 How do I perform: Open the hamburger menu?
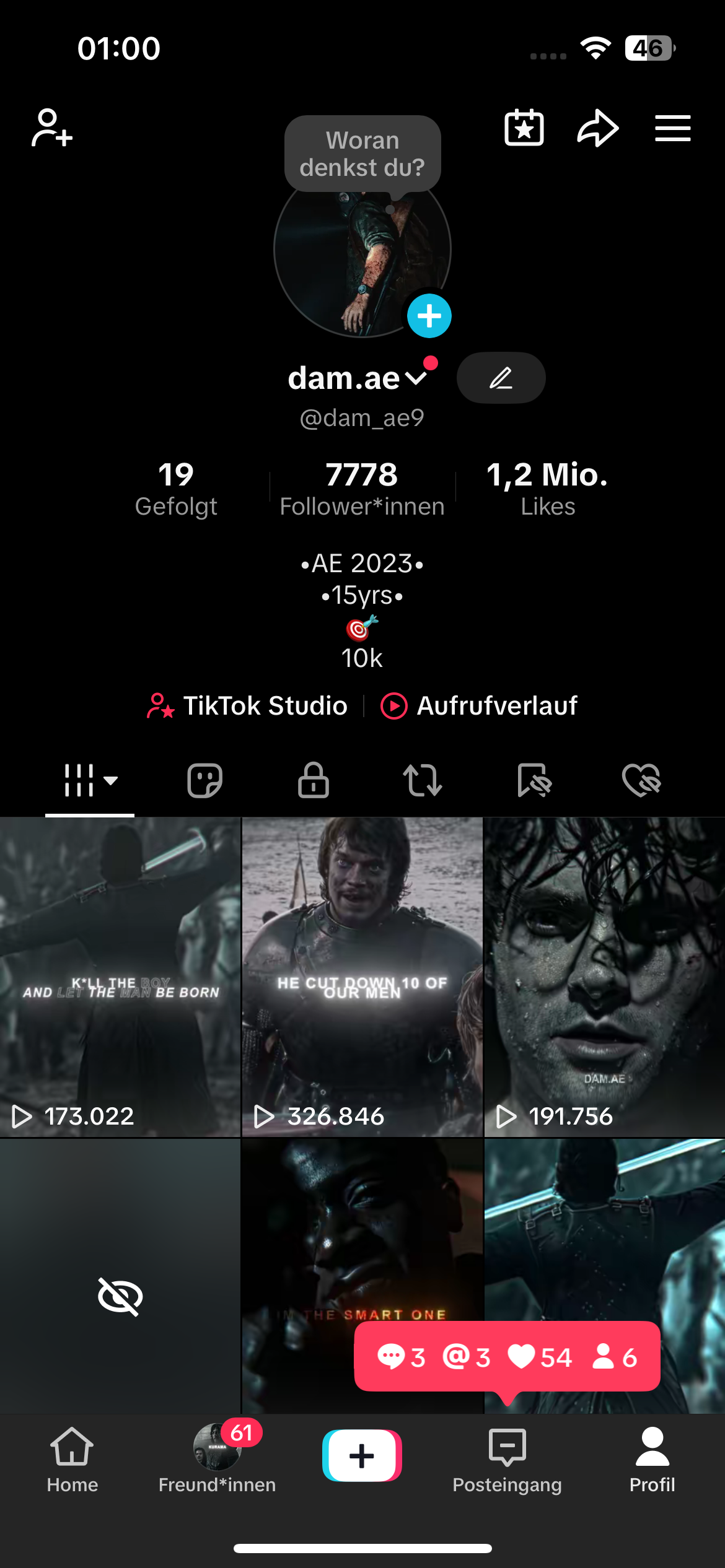(673, 128)
